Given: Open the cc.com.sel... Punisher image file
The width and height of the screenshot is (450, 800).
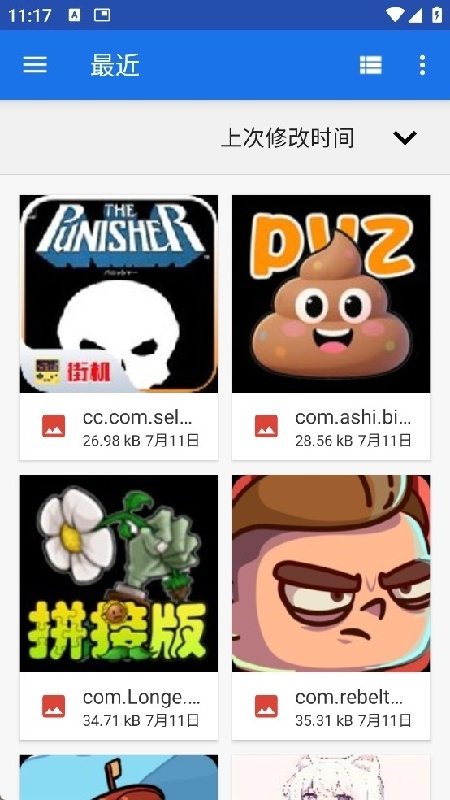Looking at the screenshot, I should (x=119, y=327).
